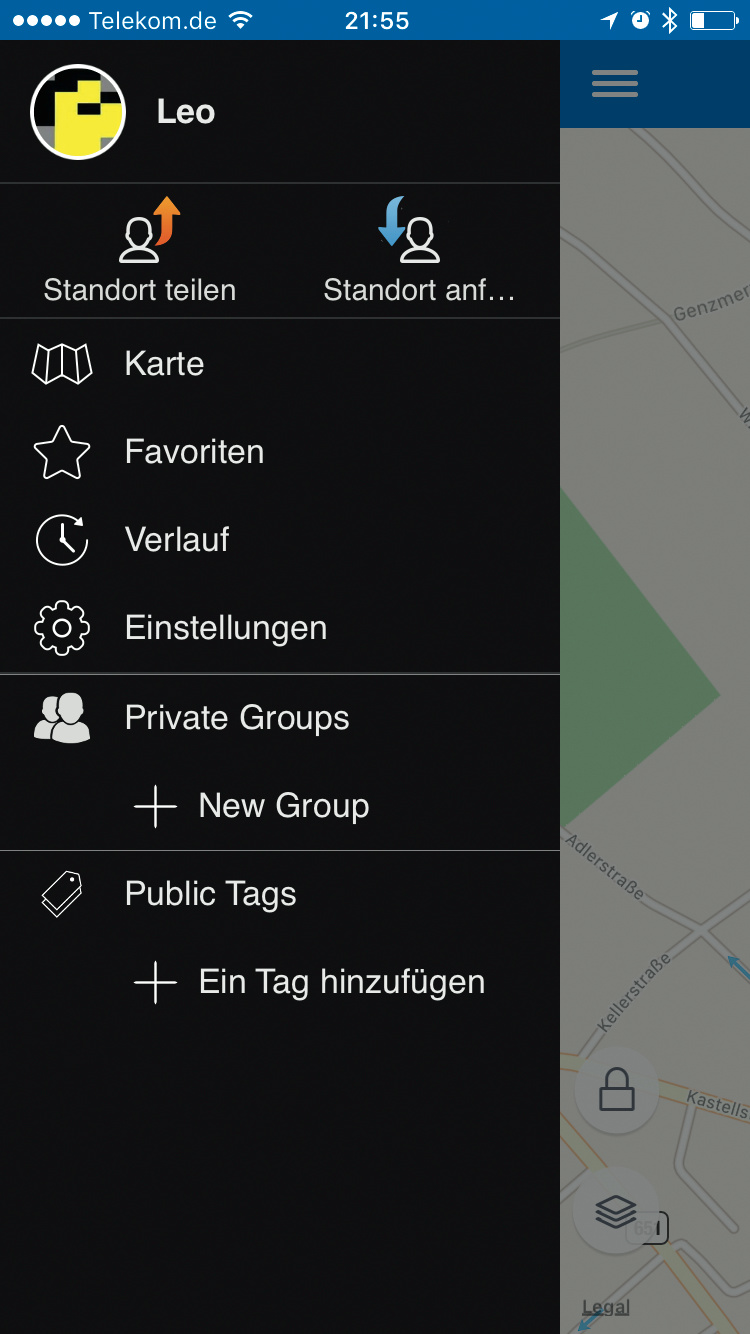The height and width of the screenshot is (1334, 750).
Task: Open the Legal link on the map
Action: (606, 1307)
